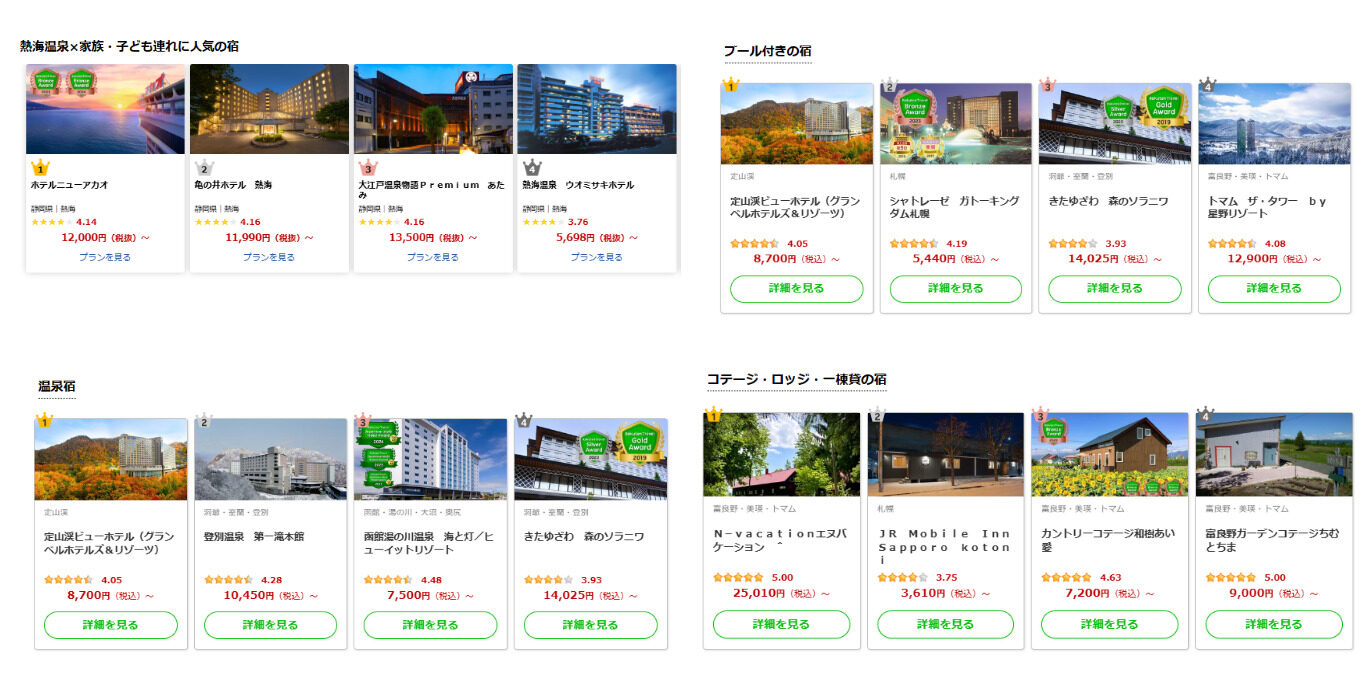Tap プランを見る for 熱海温泉 ウオミサキホテル
Viewport: 1362px width, 676px height.
[596, 257]
